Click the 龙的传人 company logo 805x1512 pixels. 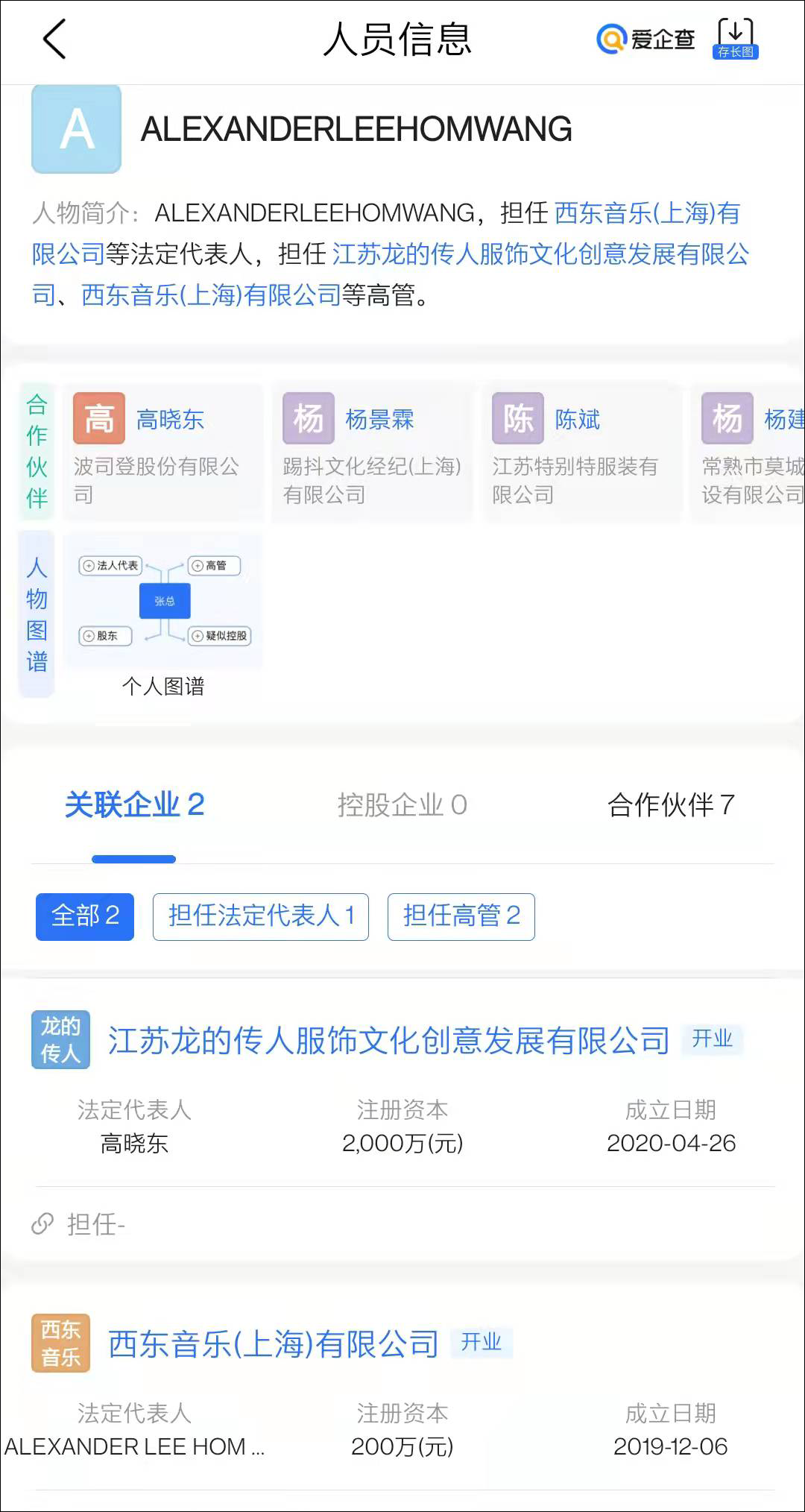(60, 1038)
